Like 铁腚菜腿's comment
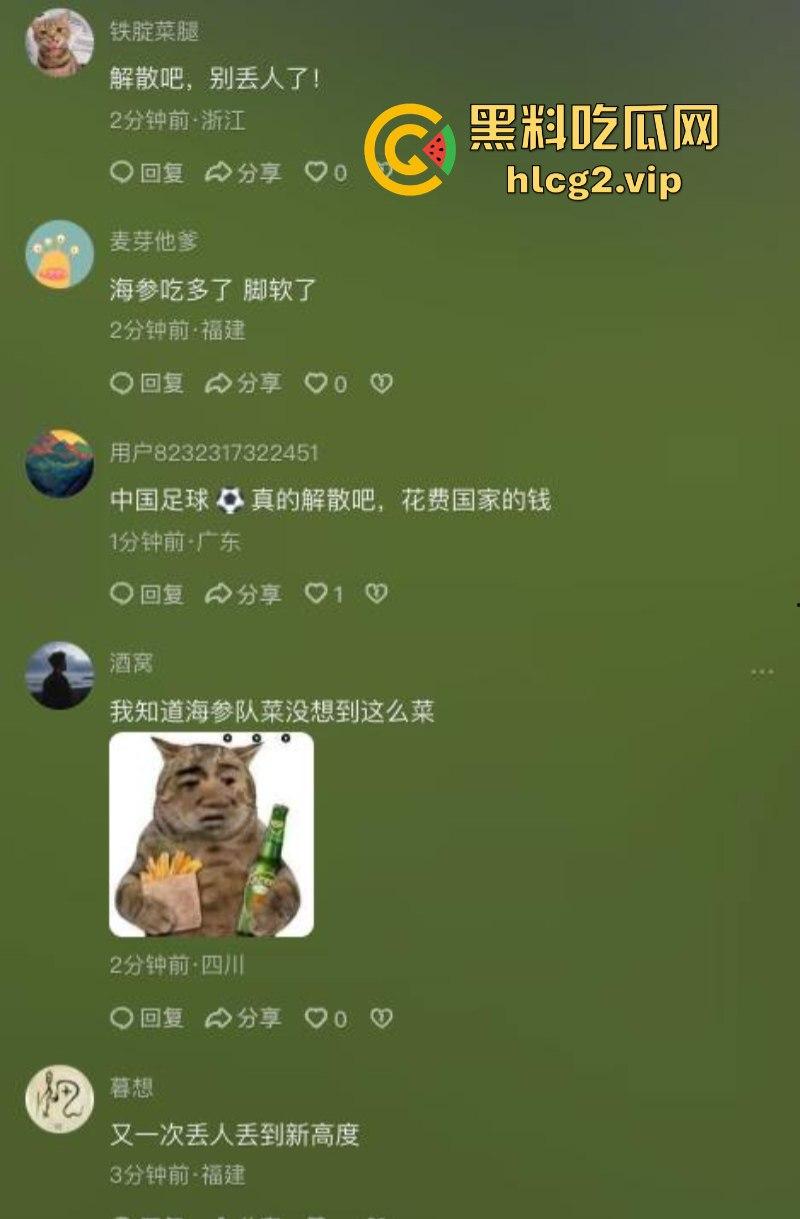Image resolution: width=800 pixels, height=1219 pixels. [x=318, y=172]
